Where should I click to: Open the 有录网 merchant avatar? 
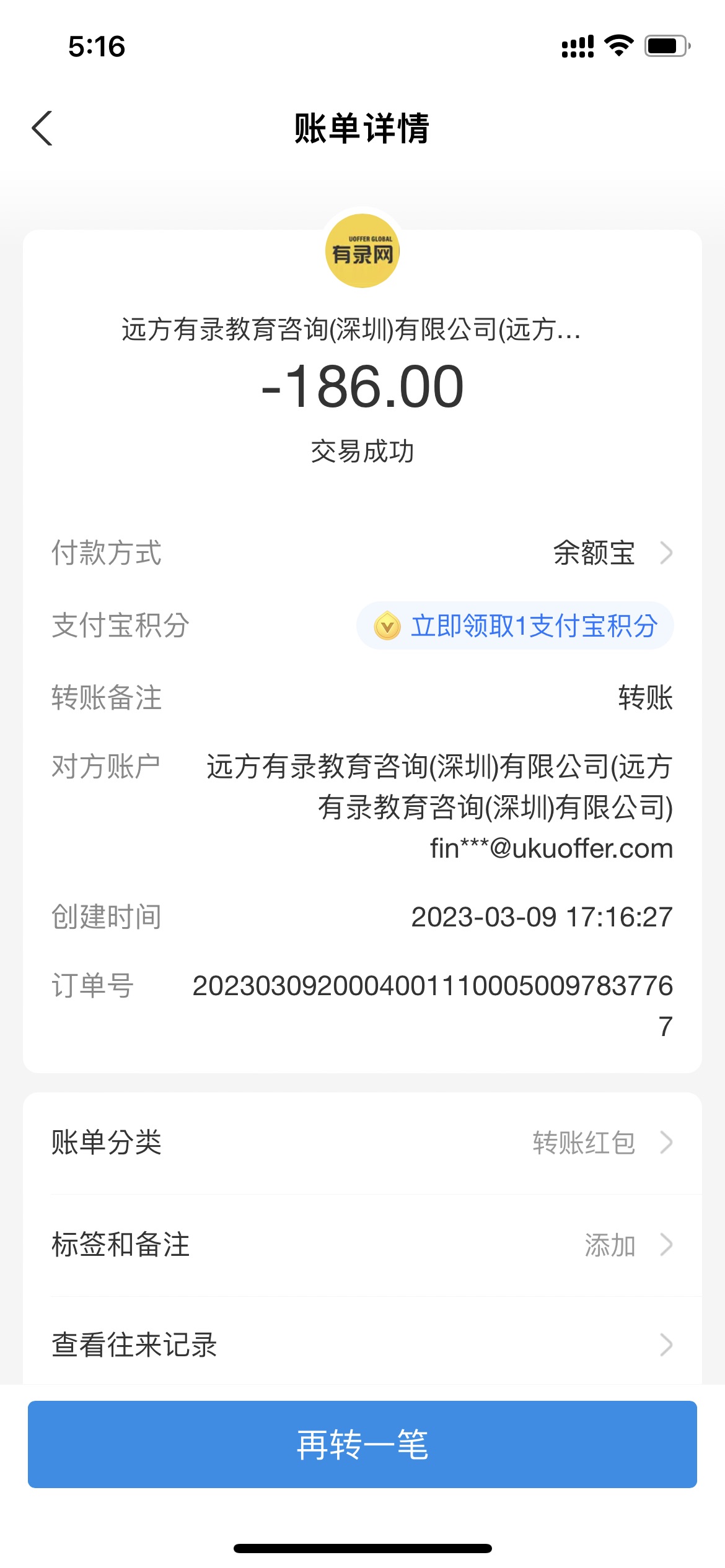pos(362,251)
